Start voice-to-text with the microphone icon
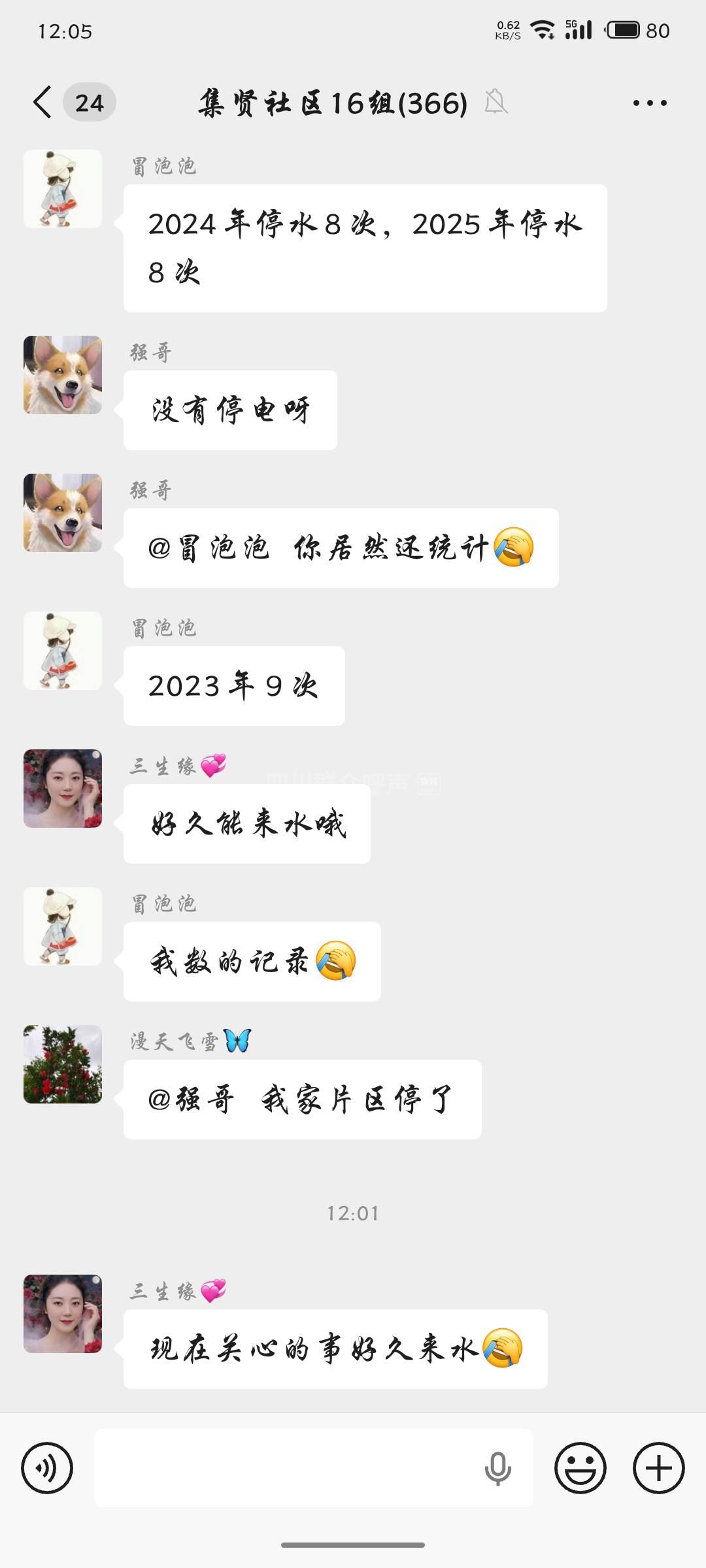Image resolution: width=706 pixels, height=1568 pixels. (497, 1468)
